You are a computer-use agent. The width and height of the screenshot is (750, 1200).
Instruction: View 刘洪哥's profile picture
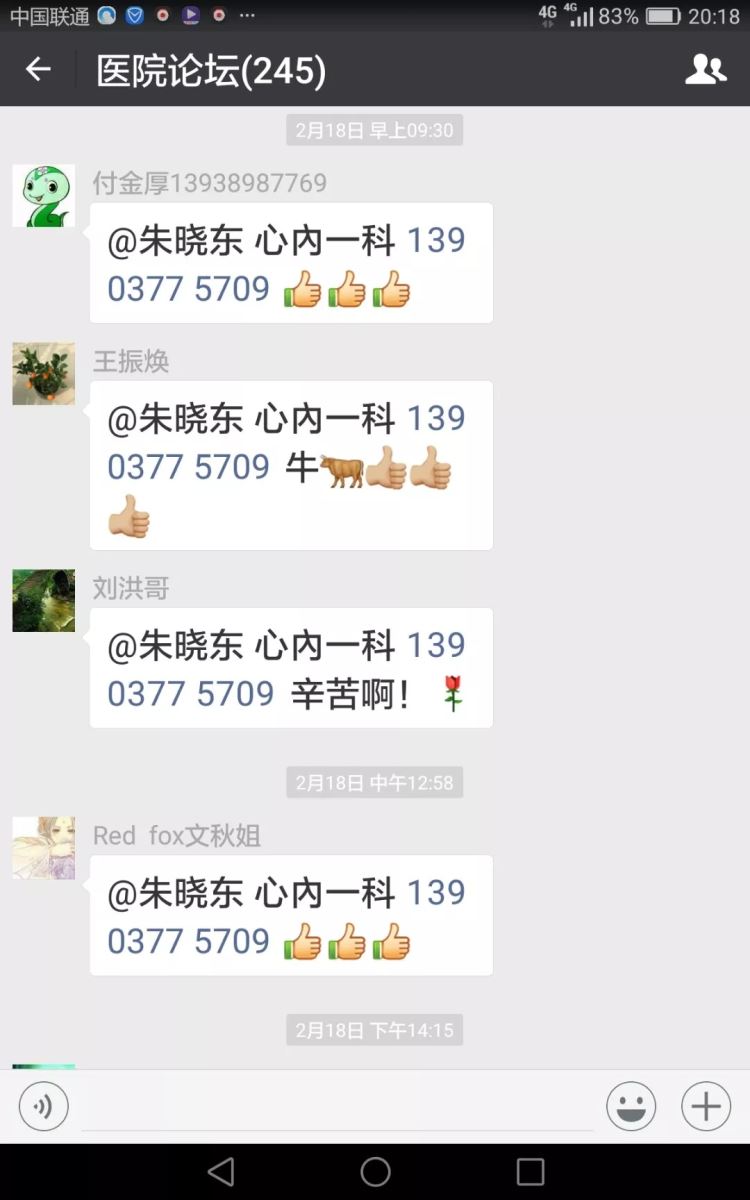pos(43,601)
